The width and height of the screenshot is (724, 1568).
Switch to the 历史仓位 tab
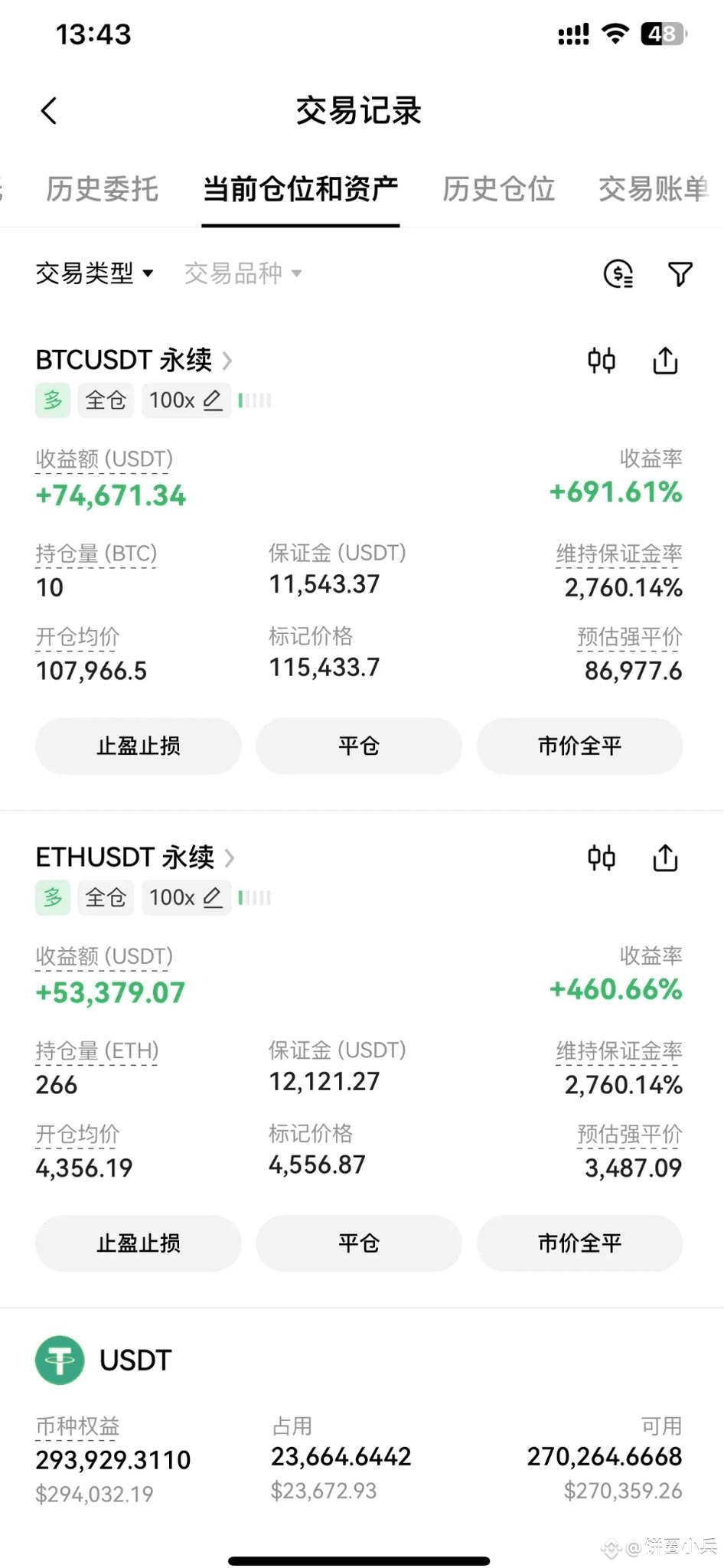498,189
